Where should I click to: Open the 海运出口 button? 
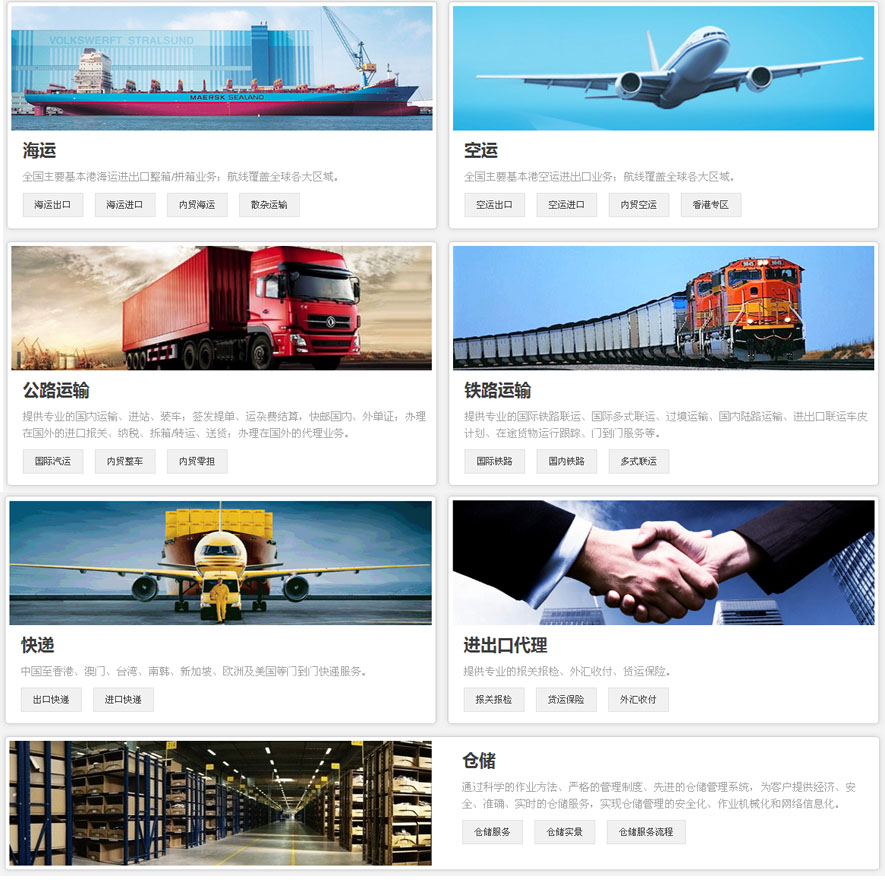52,205
